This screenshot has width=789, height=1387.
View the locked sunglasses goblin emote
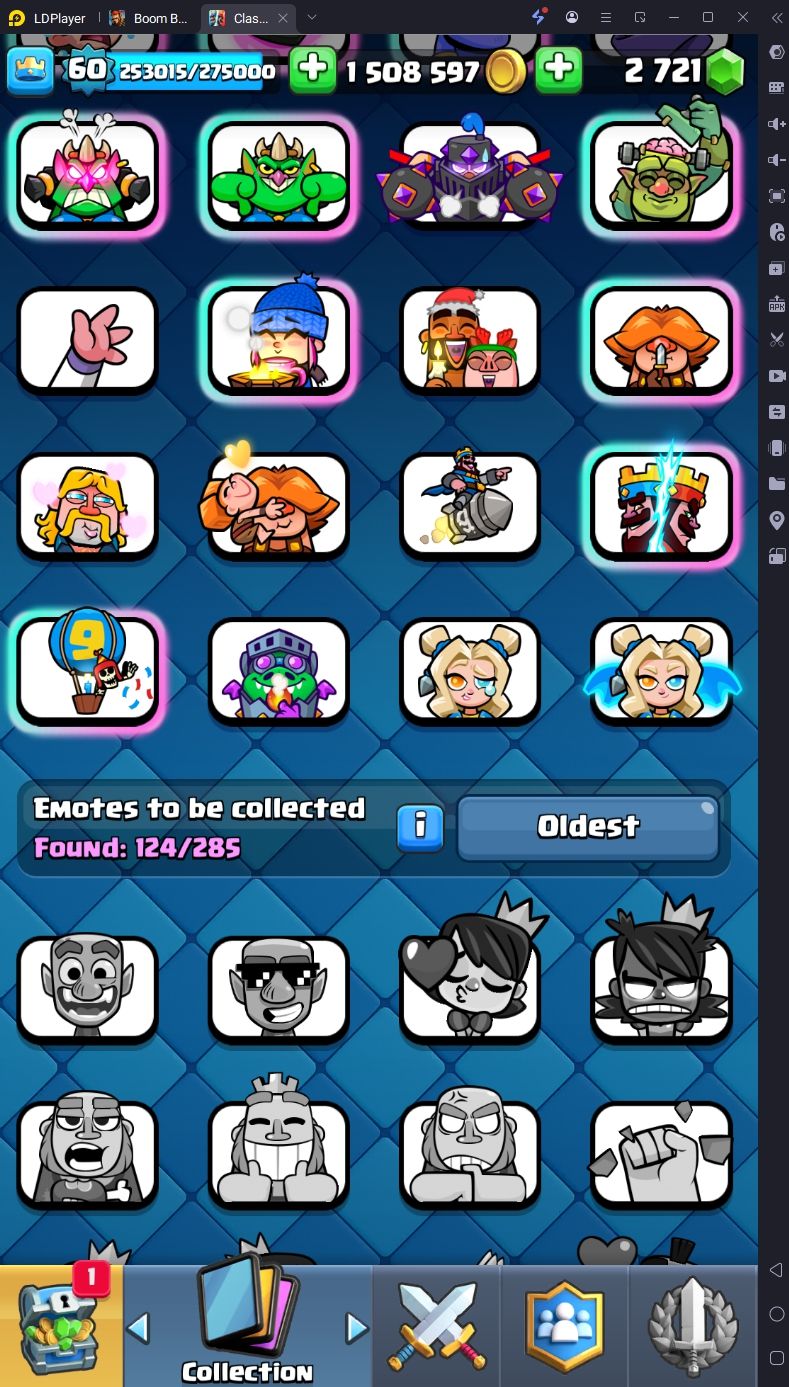(279, 988)
